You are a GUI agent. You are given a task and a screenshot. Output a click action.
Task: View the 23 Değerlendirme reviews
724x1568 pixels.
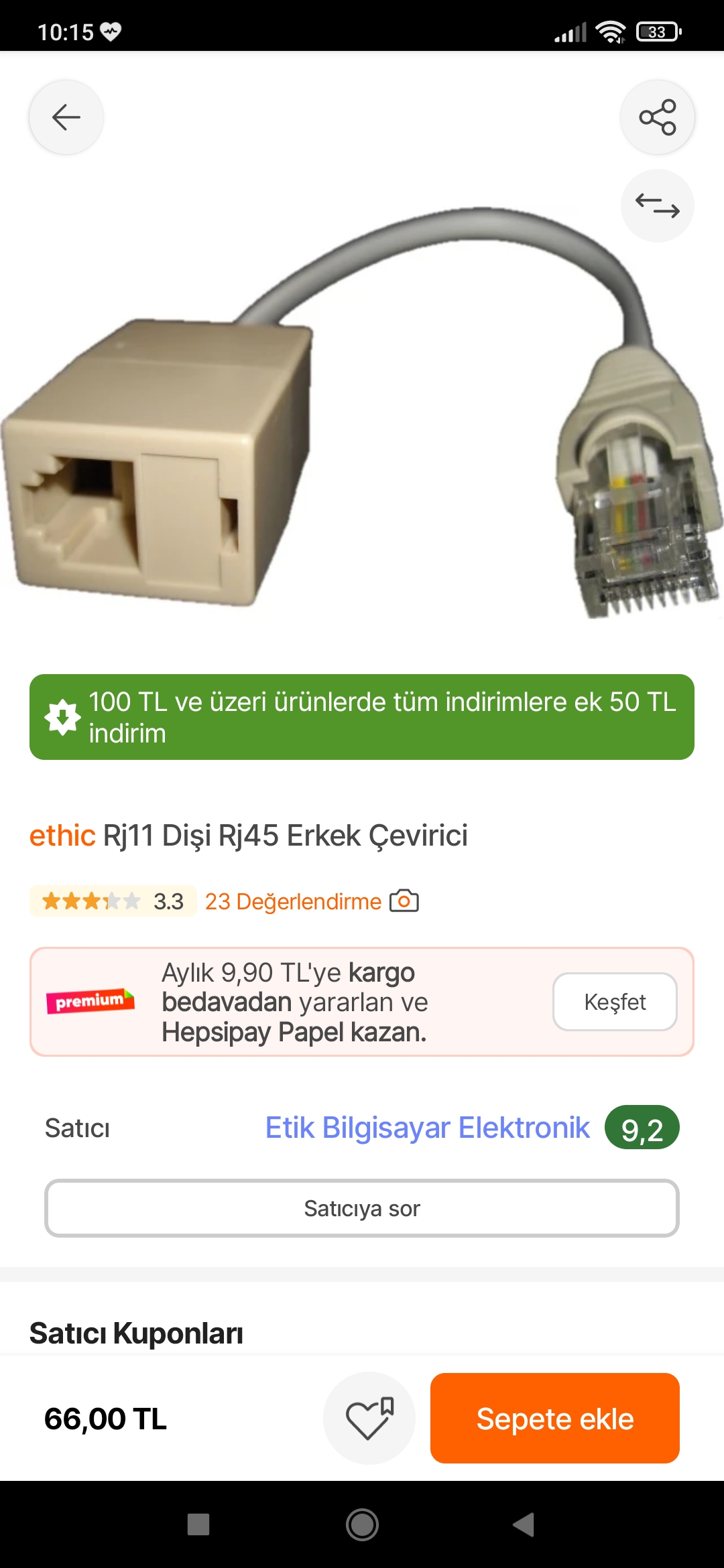click(293, 901)
